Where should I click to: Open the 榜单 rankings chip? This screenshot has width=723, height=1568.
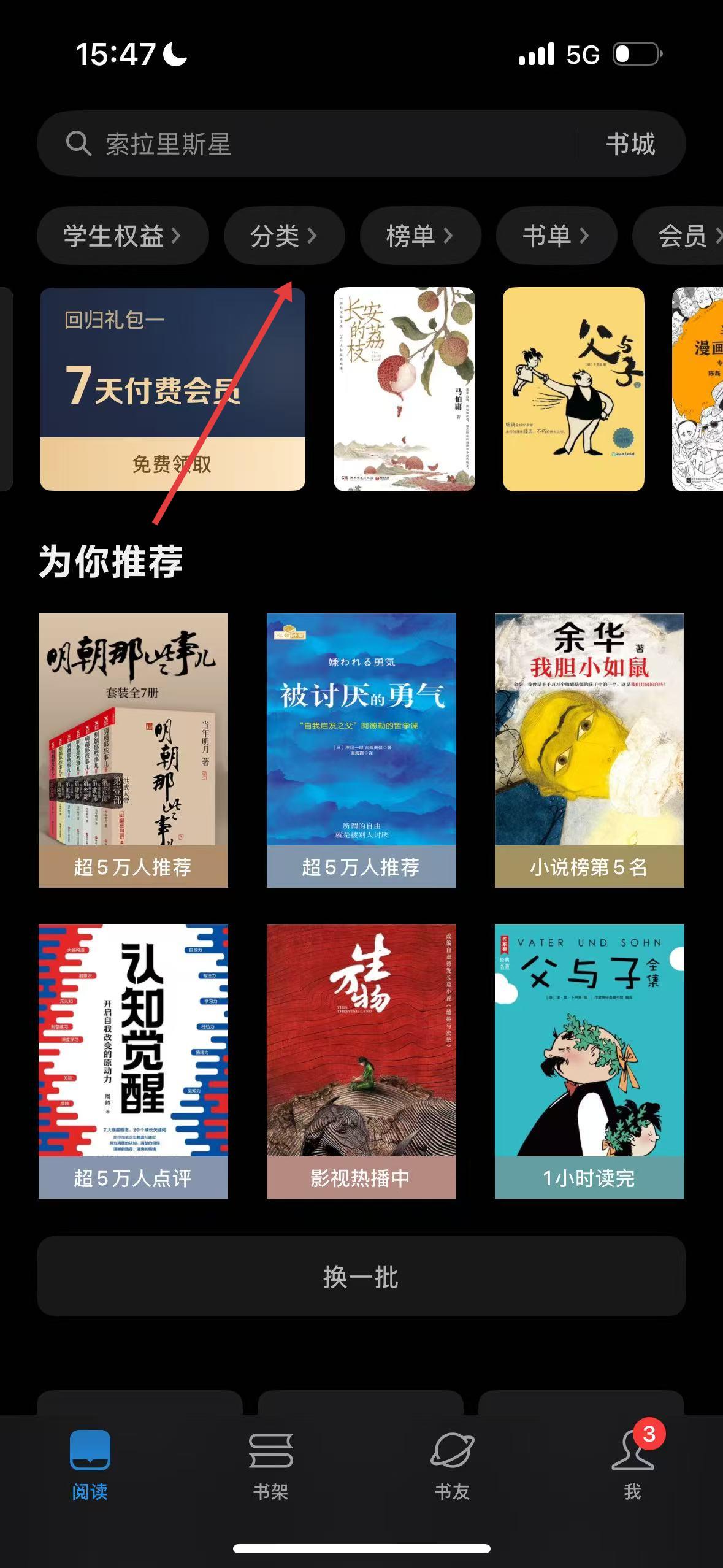419,236
